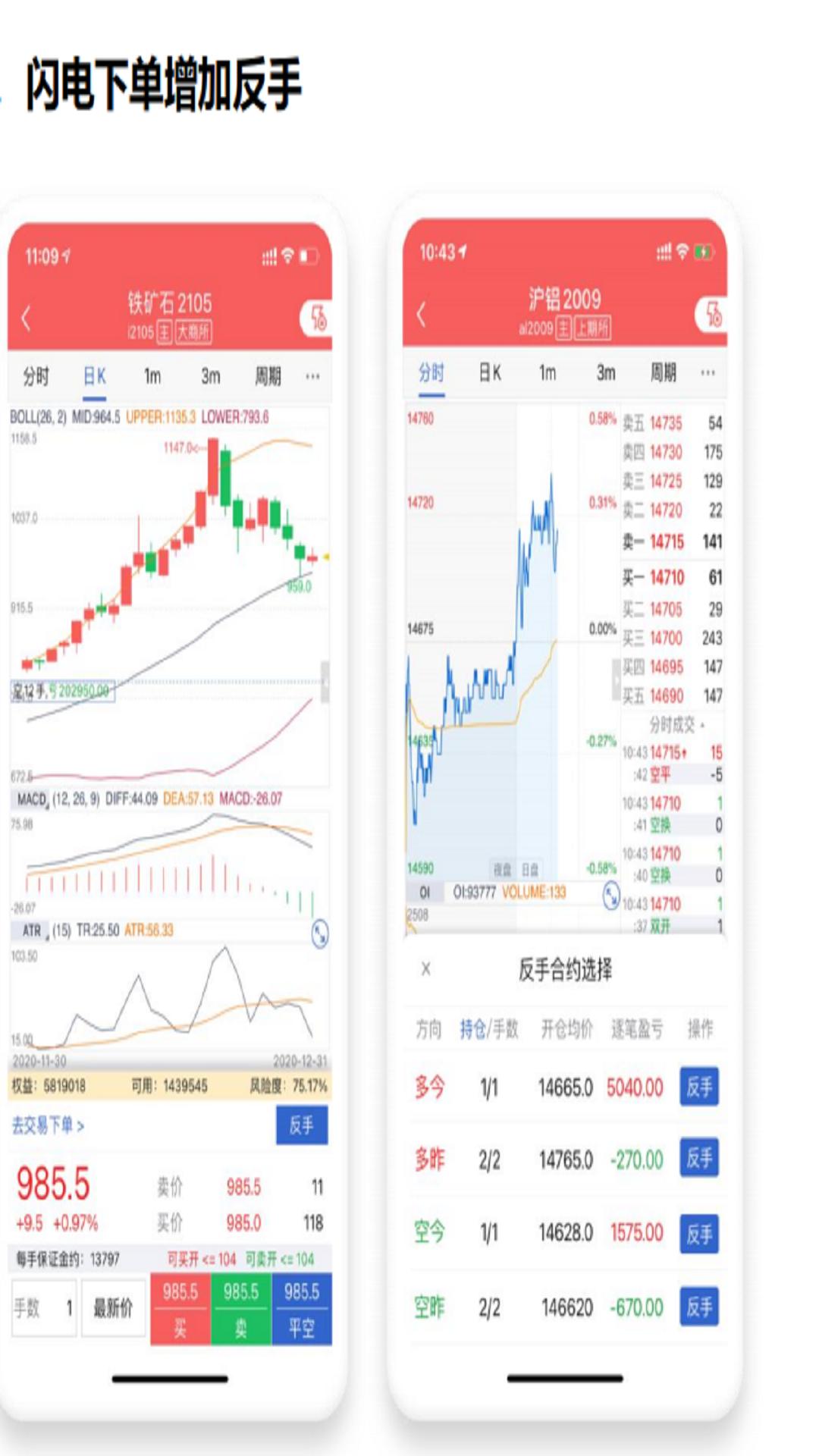Close the 反手合约选择 panel
This screenshot has width=819, height=1456.
click(427, 967)
